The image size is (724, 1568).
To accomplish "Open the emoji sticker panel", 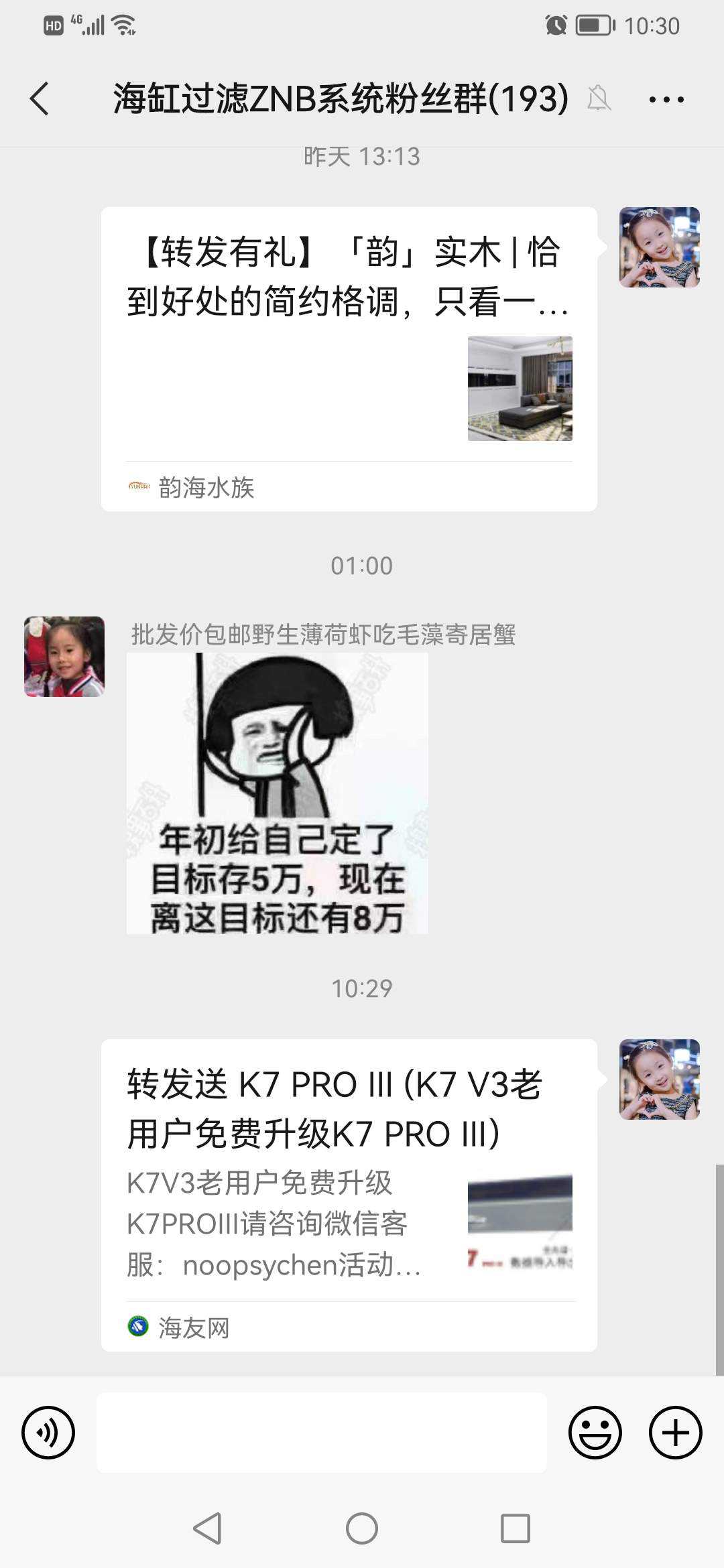I will tap(595, 1433).
